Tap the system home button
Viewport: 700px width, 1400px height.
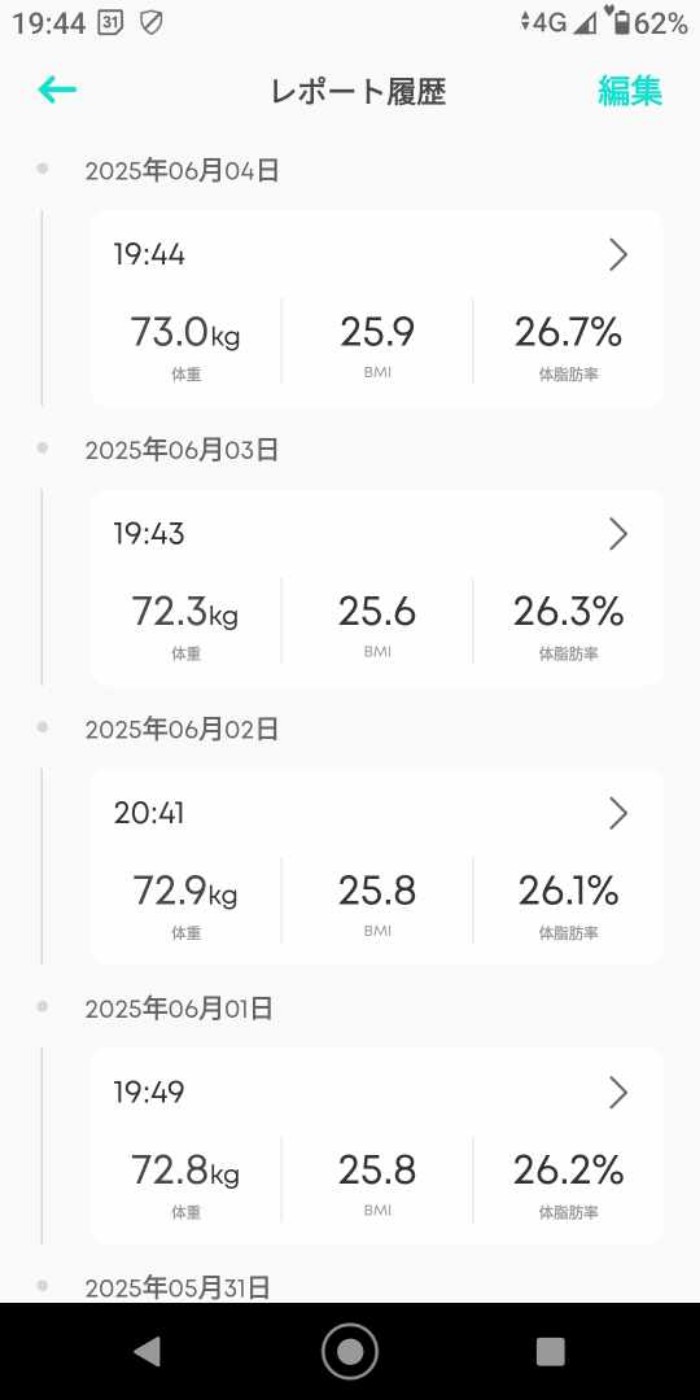[350, 1351]
